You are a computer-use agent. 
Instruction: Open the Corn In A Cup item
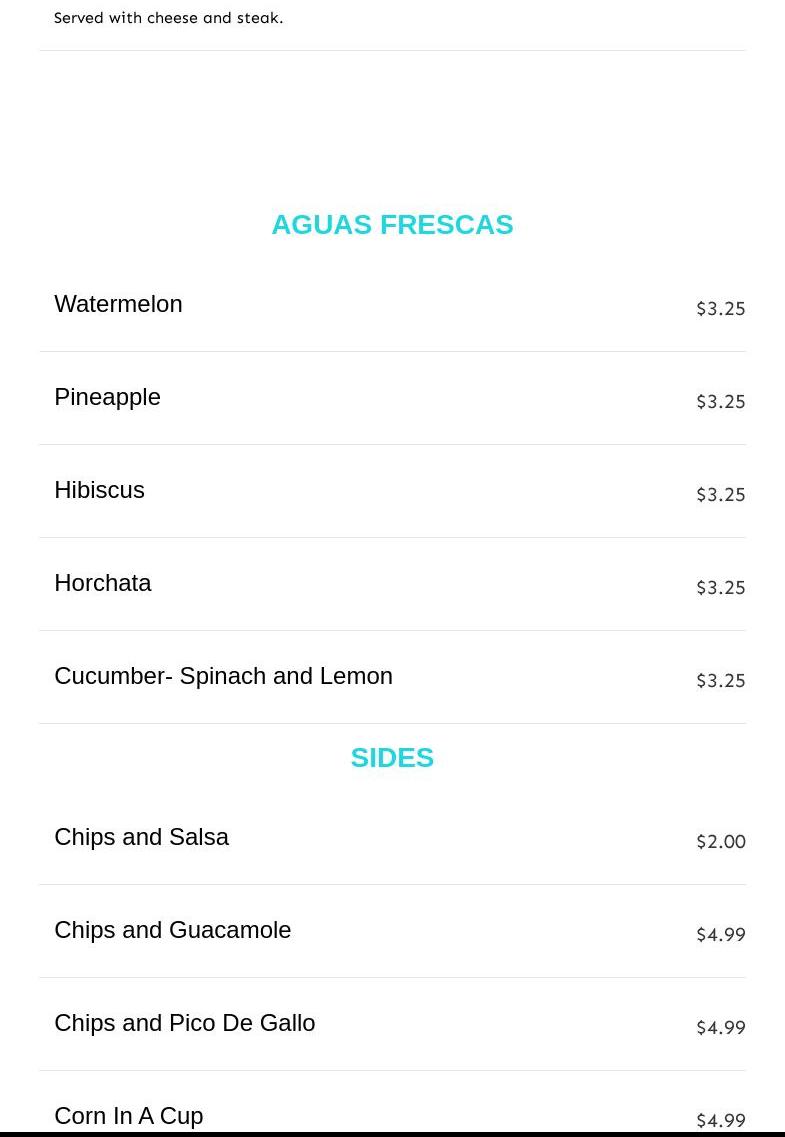(128, 1114)
